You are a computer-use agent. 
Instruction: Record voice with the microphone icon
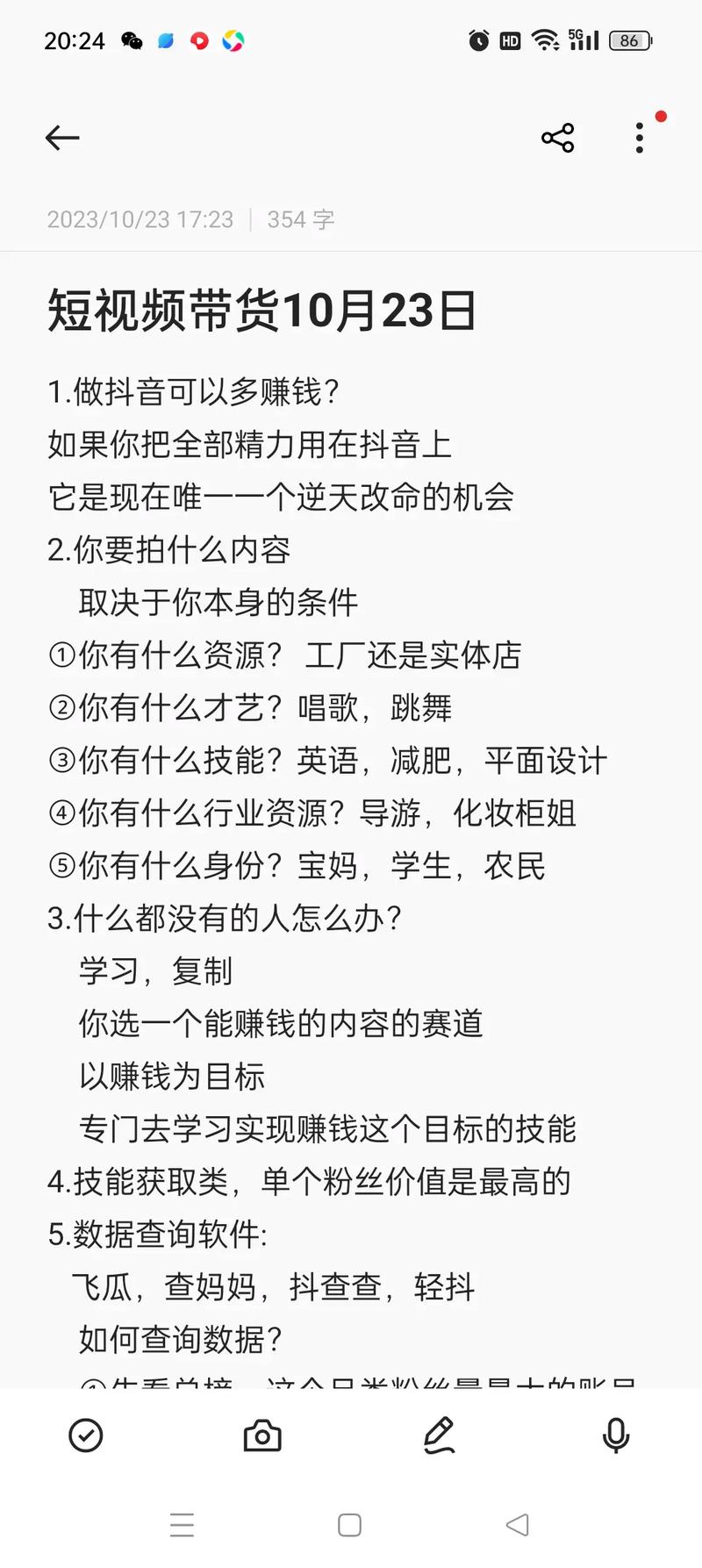[616, 1436]
